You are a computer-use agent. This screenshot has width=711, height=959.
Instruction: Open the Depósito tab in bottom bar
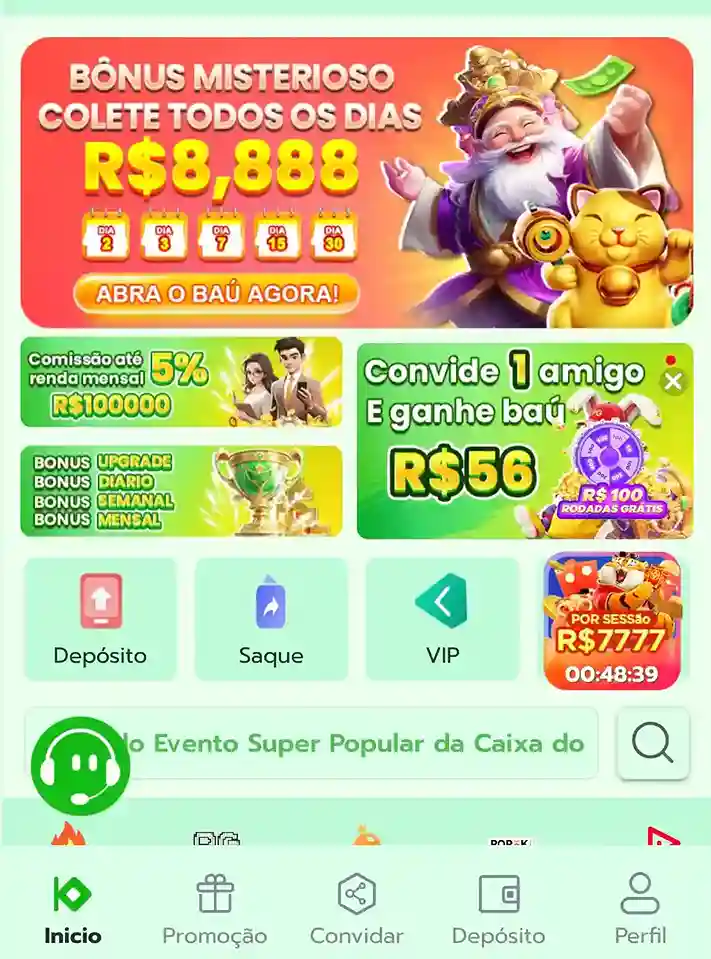point(498,910)
